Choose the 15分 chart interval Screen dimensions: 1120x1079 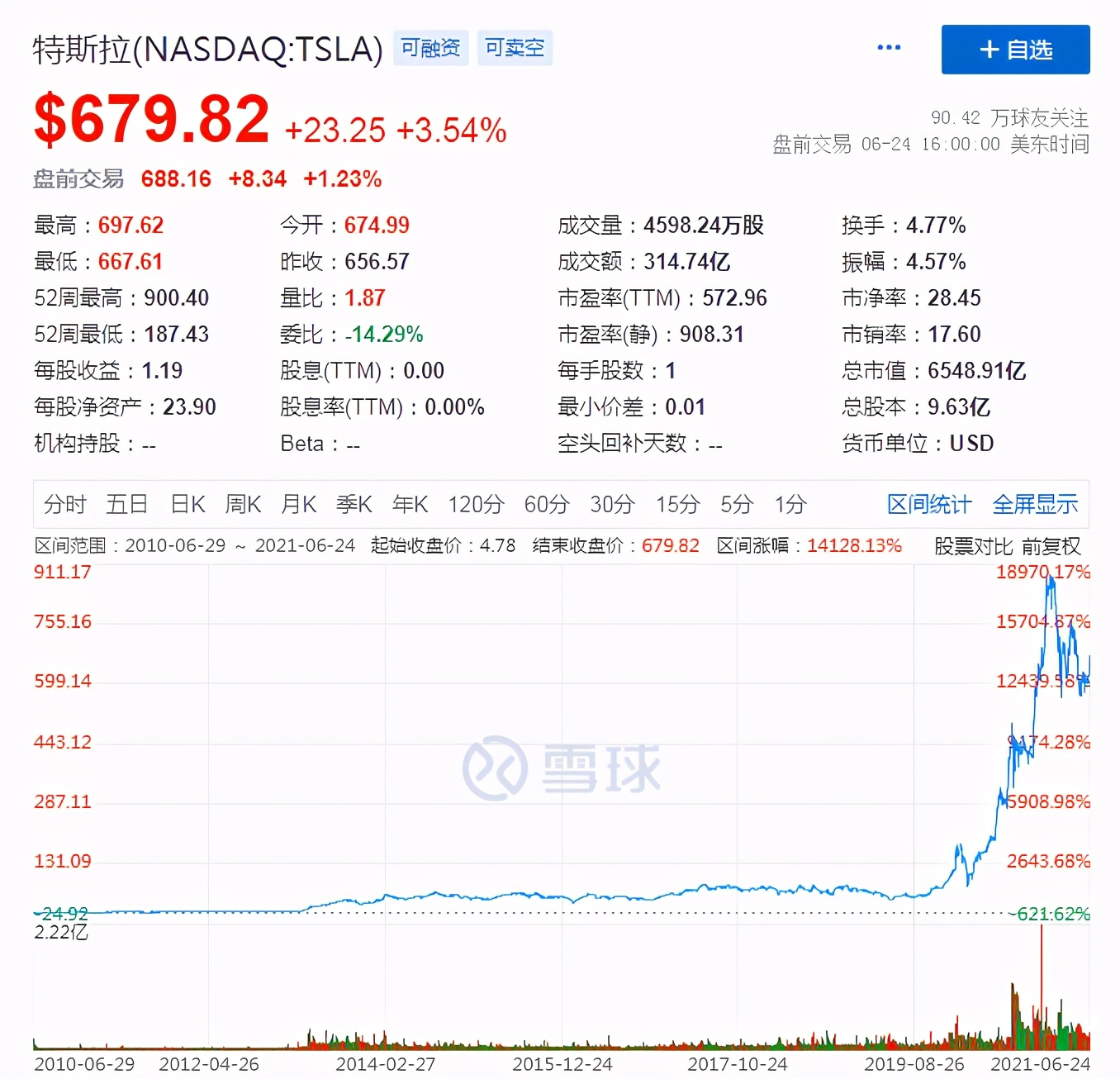677,504
